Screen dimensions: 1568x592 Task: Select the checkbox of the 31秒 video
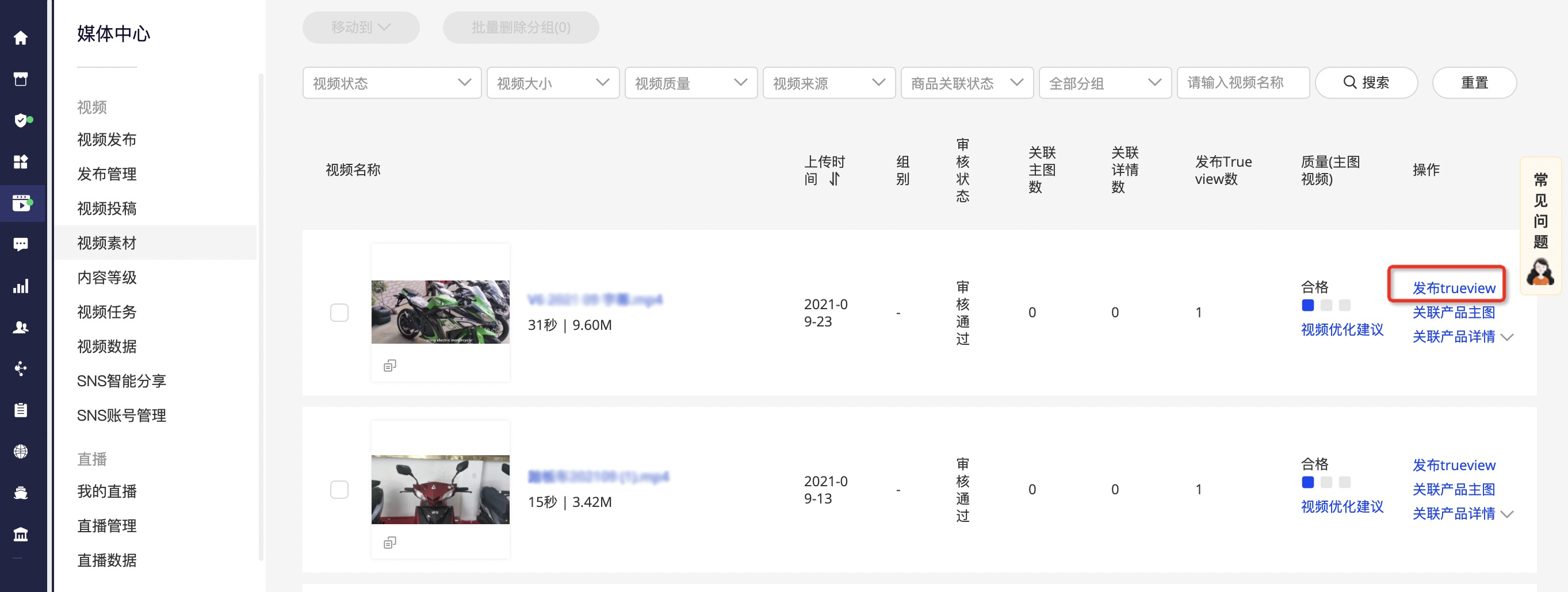point(339,313)
